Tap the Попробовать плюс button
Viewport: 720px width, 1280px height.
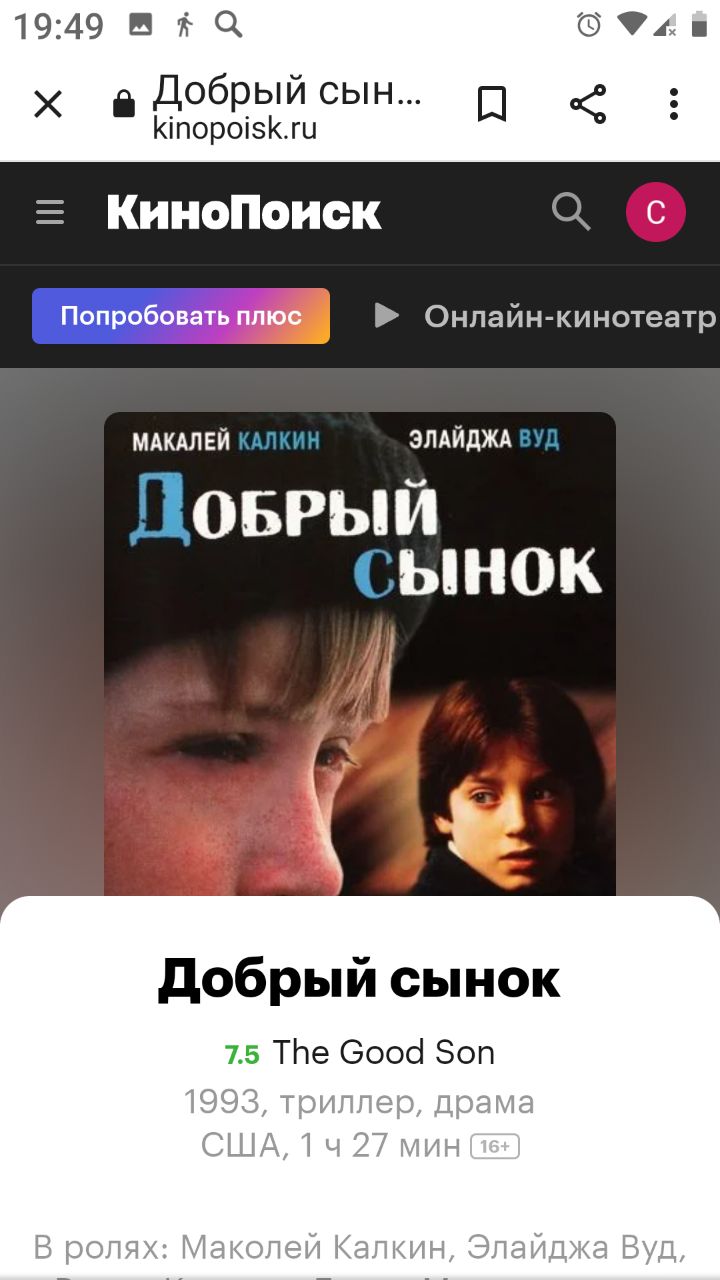point(181,316)
